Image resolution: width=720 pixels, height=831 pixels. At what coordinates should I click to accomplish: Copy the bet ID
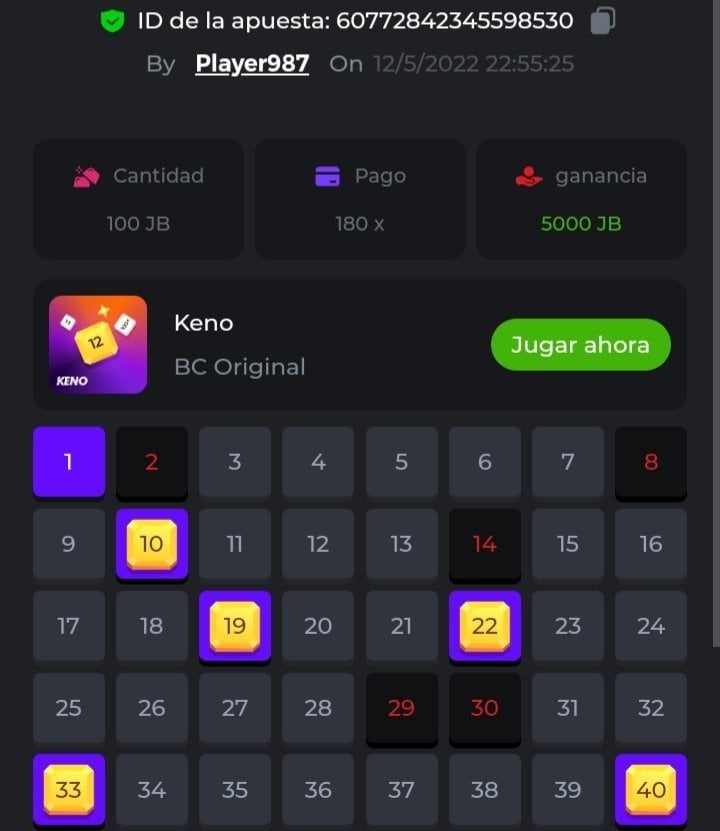pyautogui.click(x=602, y=21)
